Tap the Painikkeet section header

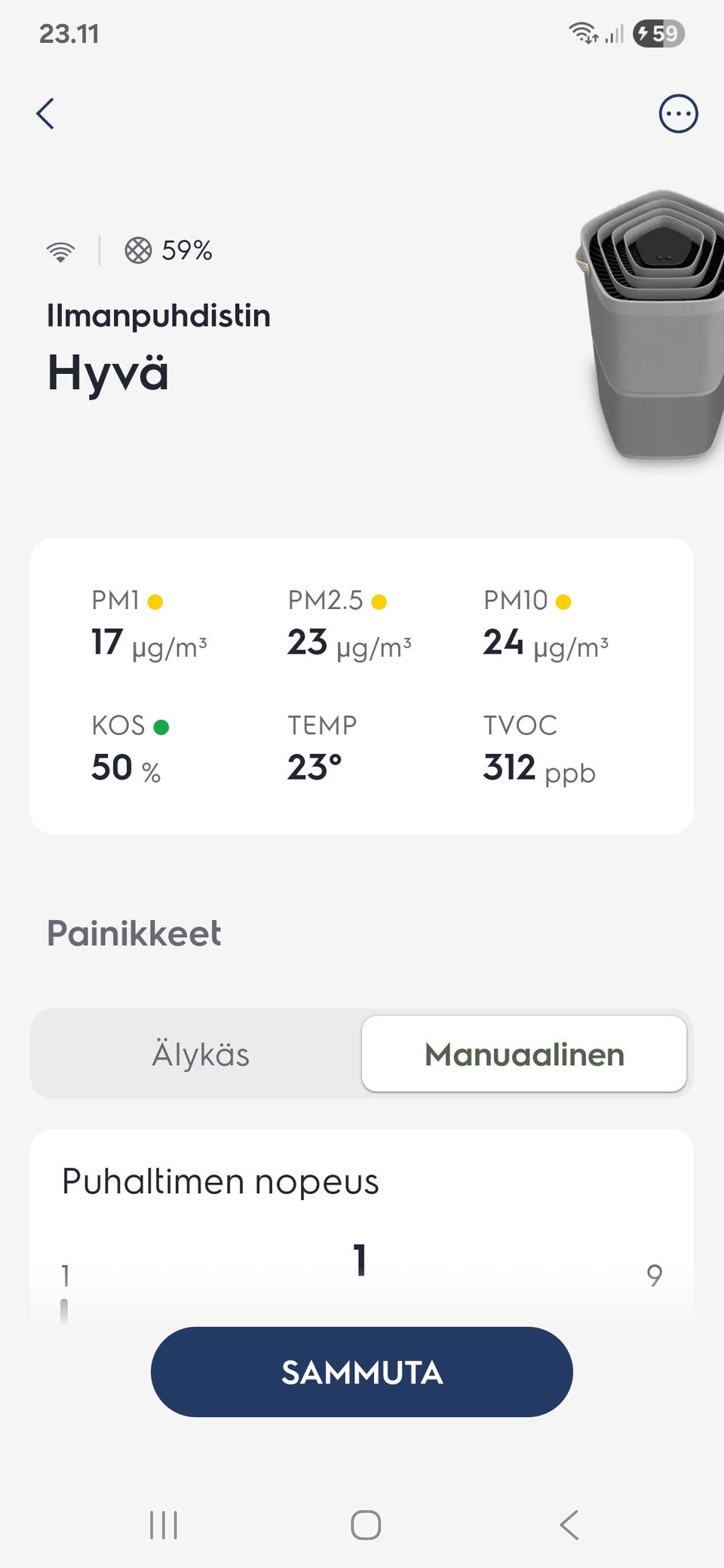[x=133, y=934]
